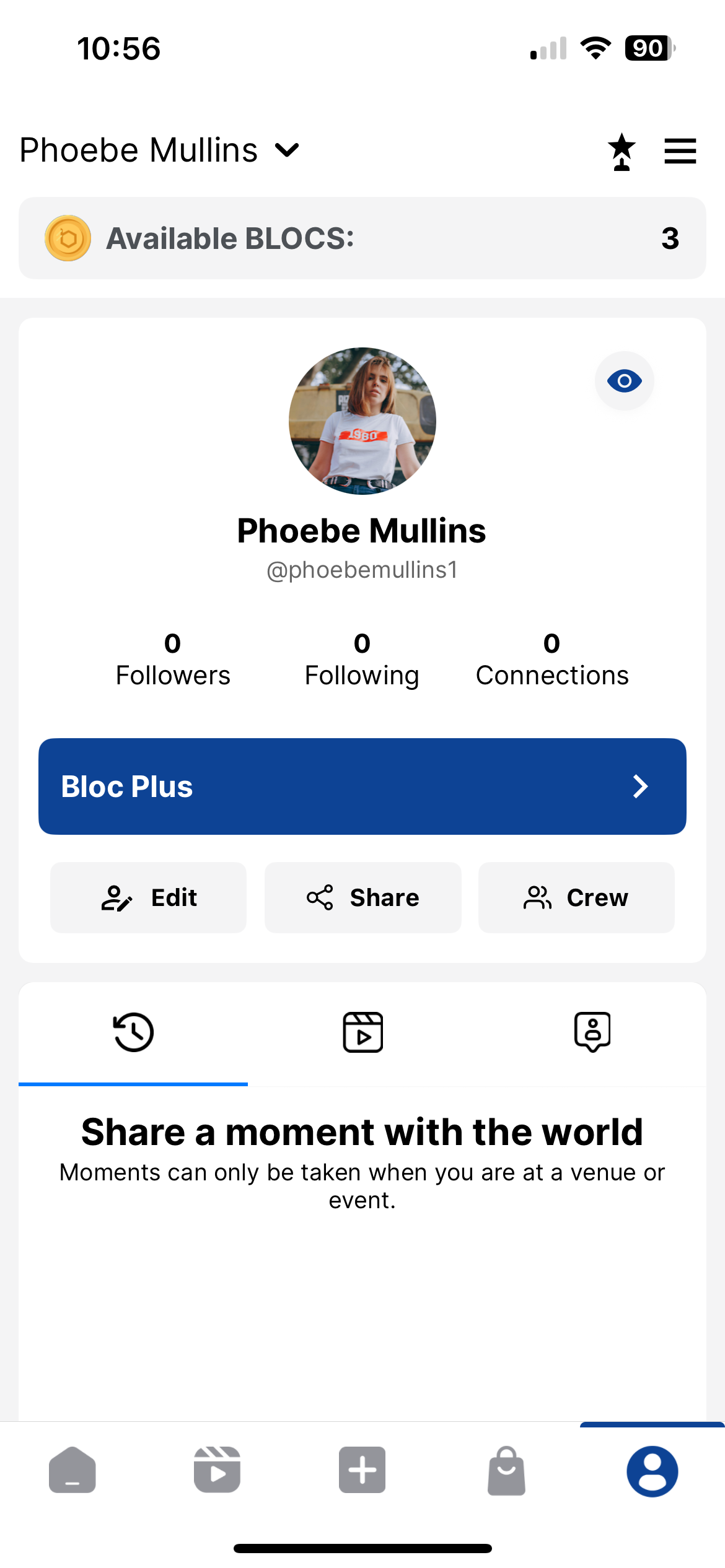
Task: Share this profile
Action: (x=362, y=897)
